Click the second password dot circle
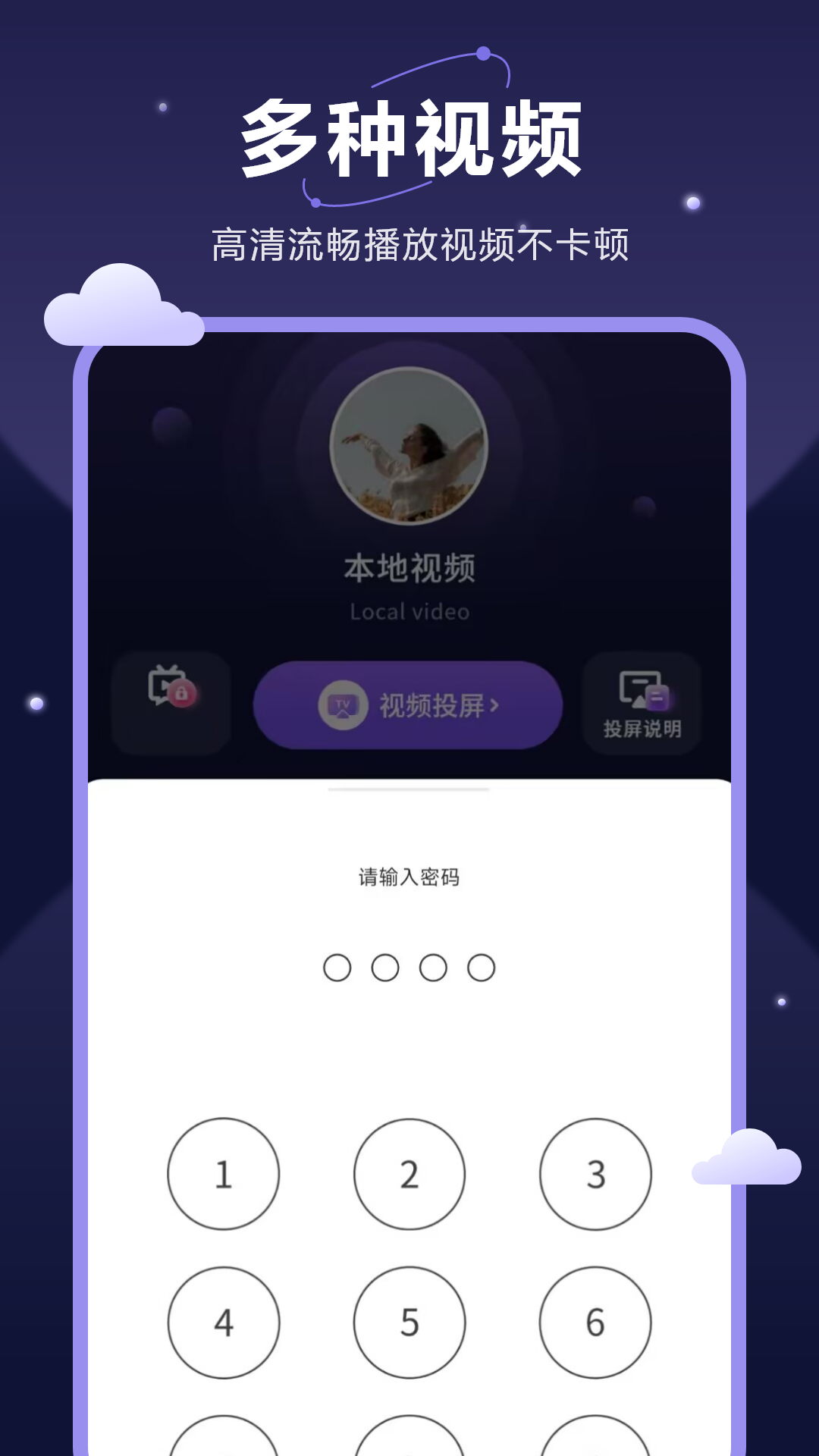This screenshot has height=1456, width=819. 384,965
